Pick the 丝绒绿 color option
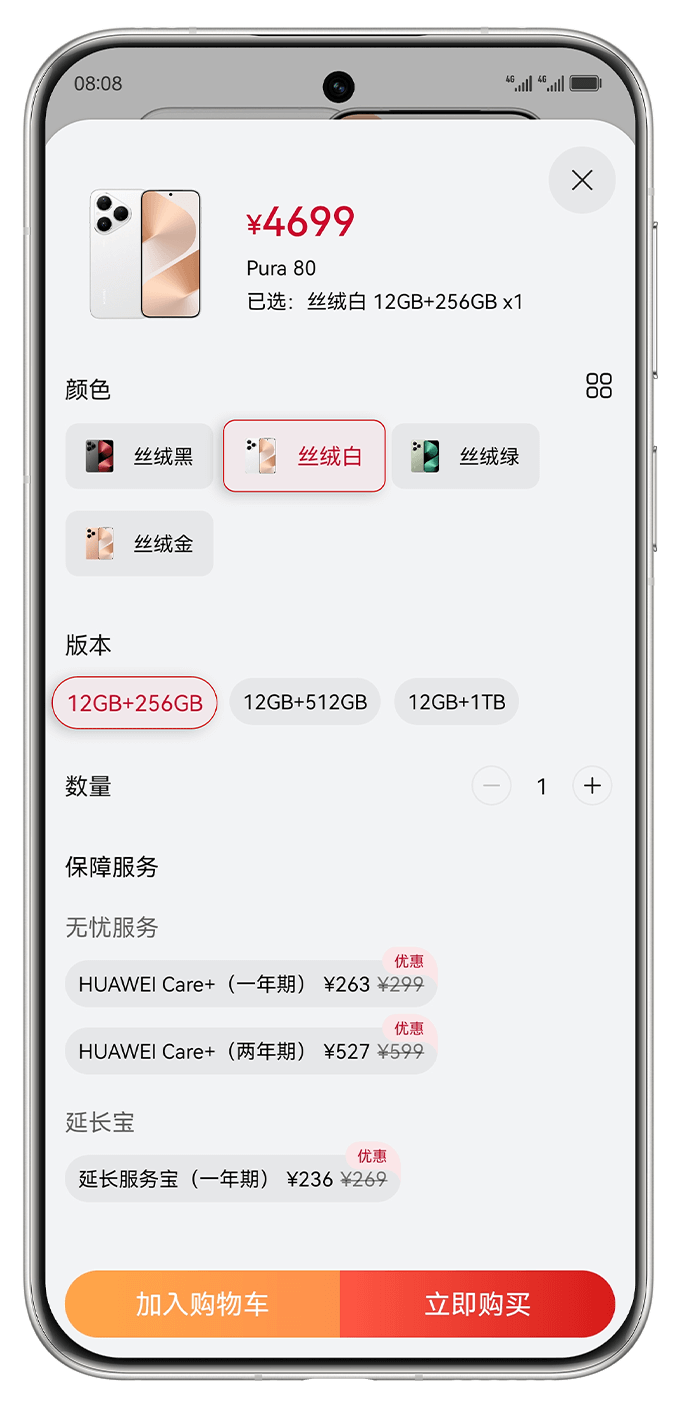Image resolution: width=680 pixels, height=1407 pixels. click(x=465, y=457)
